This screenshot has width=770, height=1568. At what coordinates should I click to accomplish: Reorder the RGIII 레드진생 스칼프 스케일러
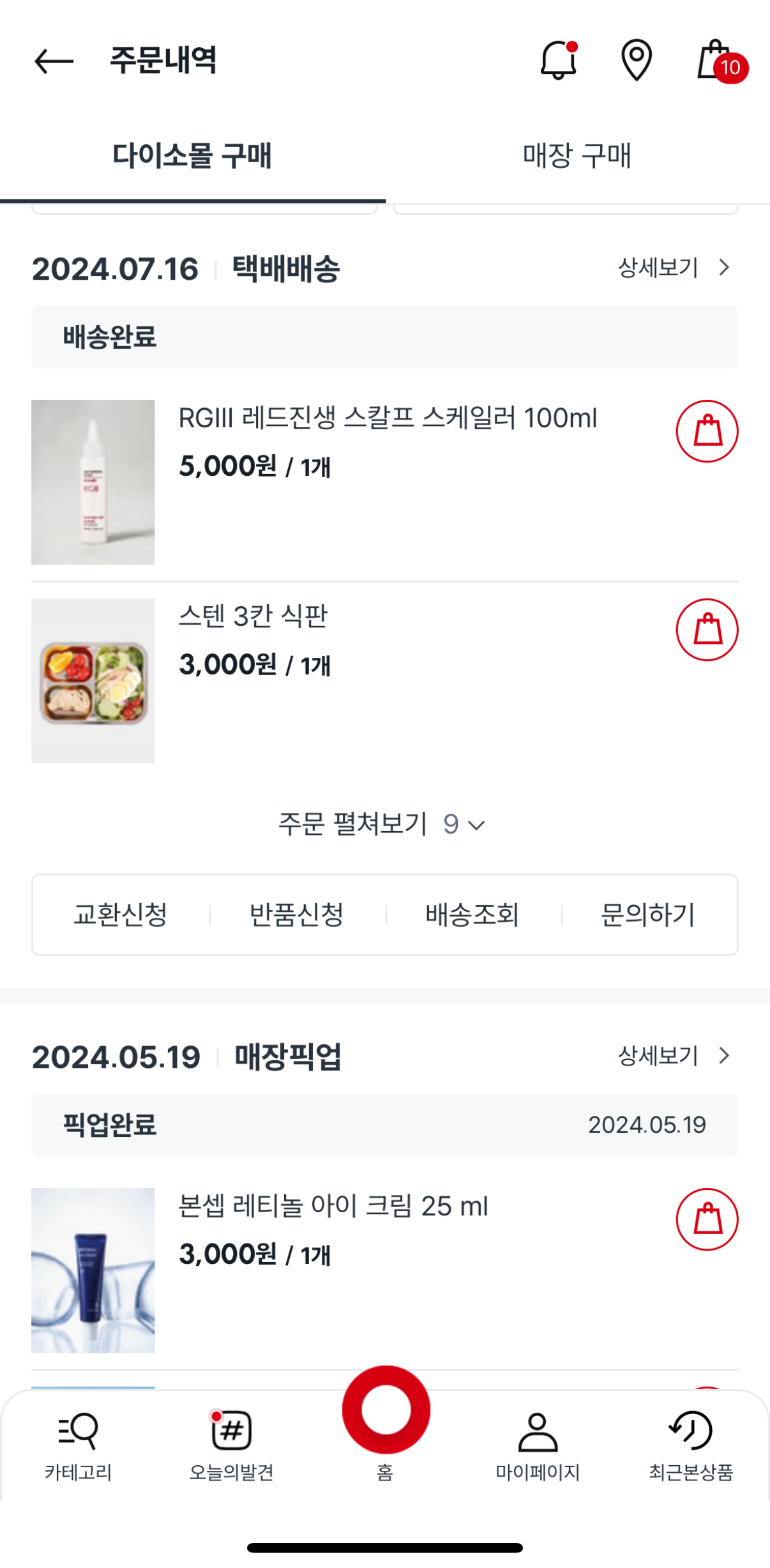(x=706, y=432)
